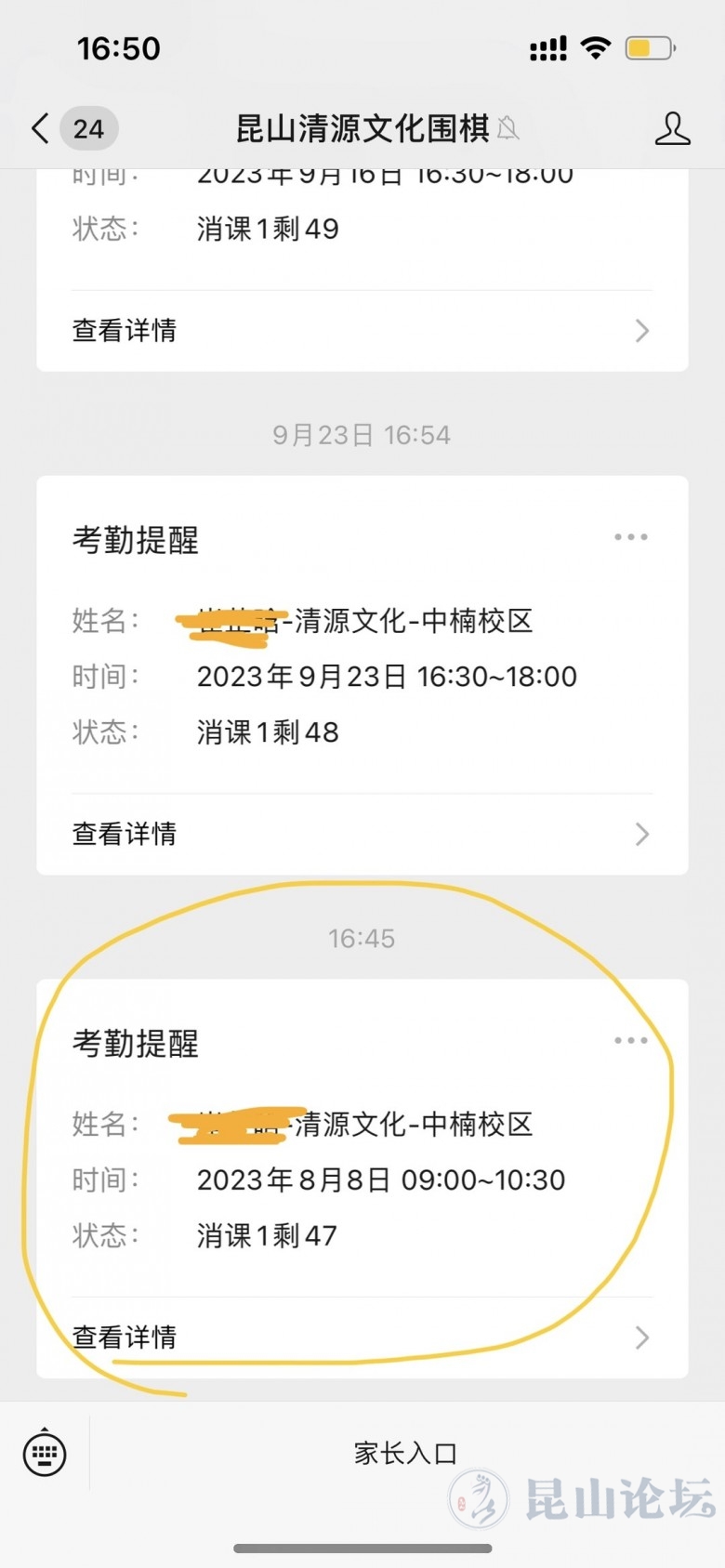Open more options on 消课1剩48 card
725x1568 pixels.
coord(631,537)
